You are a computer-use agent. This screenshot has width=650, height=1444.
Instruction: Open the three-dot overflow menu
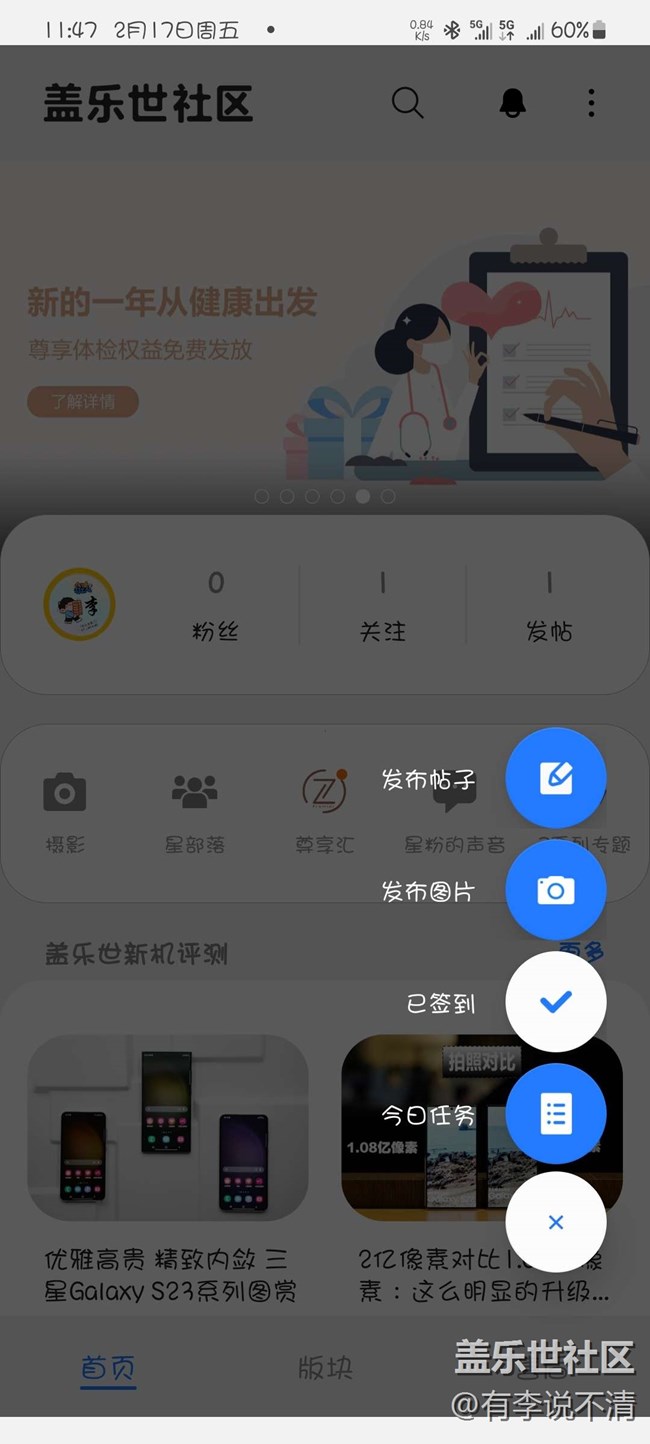(x=591, y=103)
